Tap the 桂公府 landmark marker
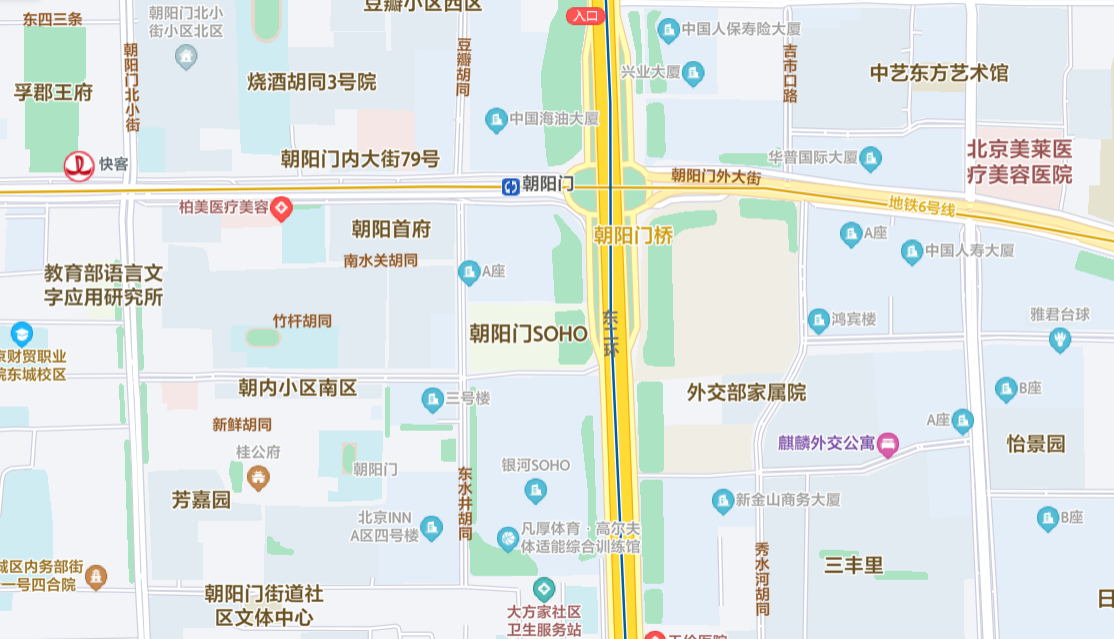Image resolution: width=1114 pixels, height=639 pixels. (258, 477)
